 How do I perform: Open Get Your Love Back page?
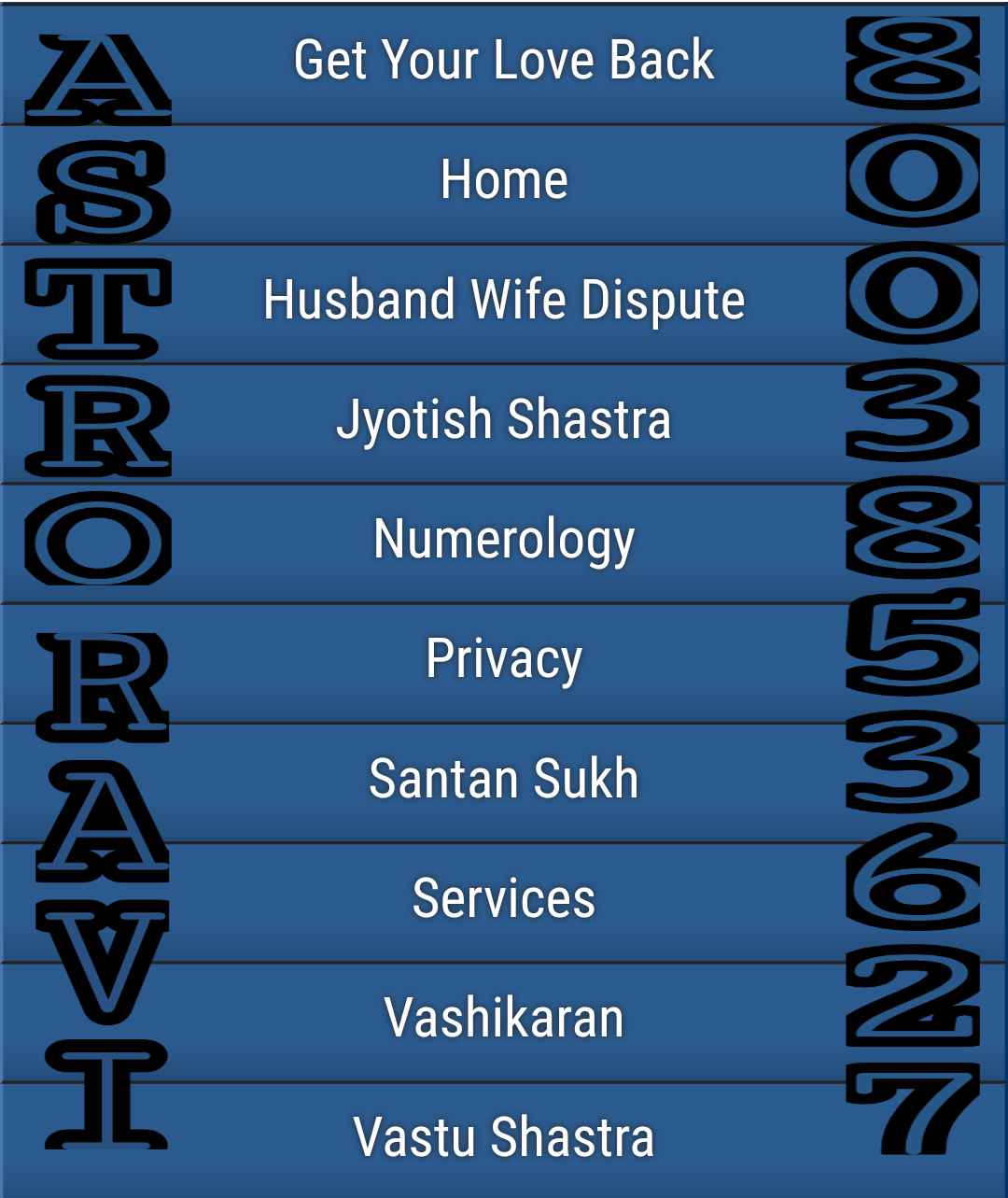click(504, 62)
